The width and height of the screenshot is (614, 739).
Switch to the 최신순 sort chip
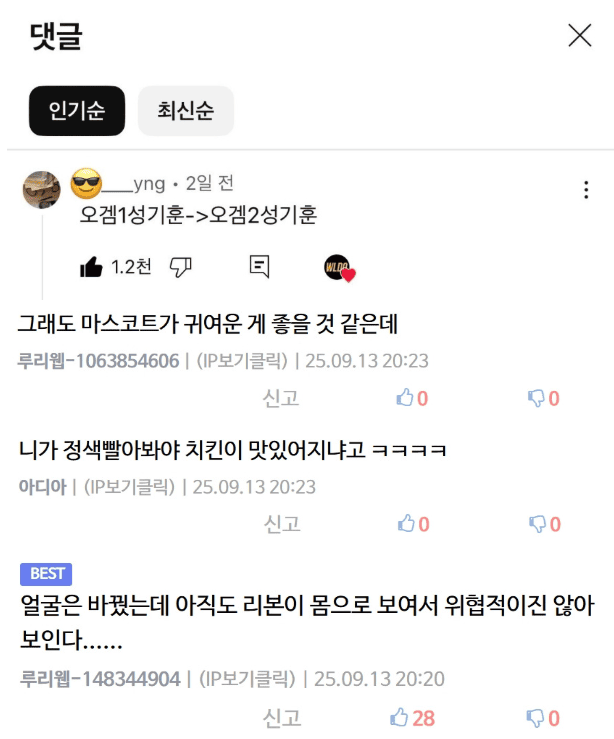coord(185,111)
